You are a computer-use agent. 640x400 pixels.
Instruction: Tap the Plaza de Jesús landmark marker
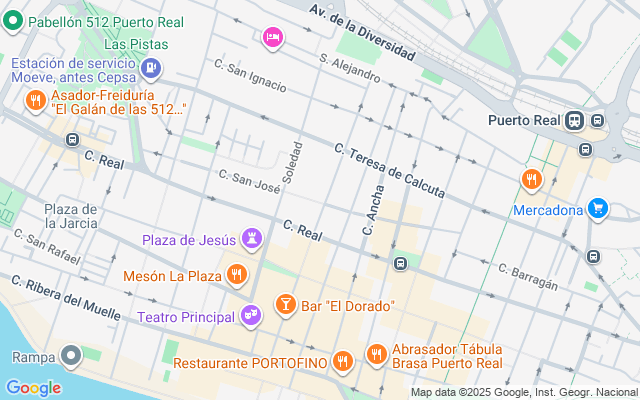(250, 238)
